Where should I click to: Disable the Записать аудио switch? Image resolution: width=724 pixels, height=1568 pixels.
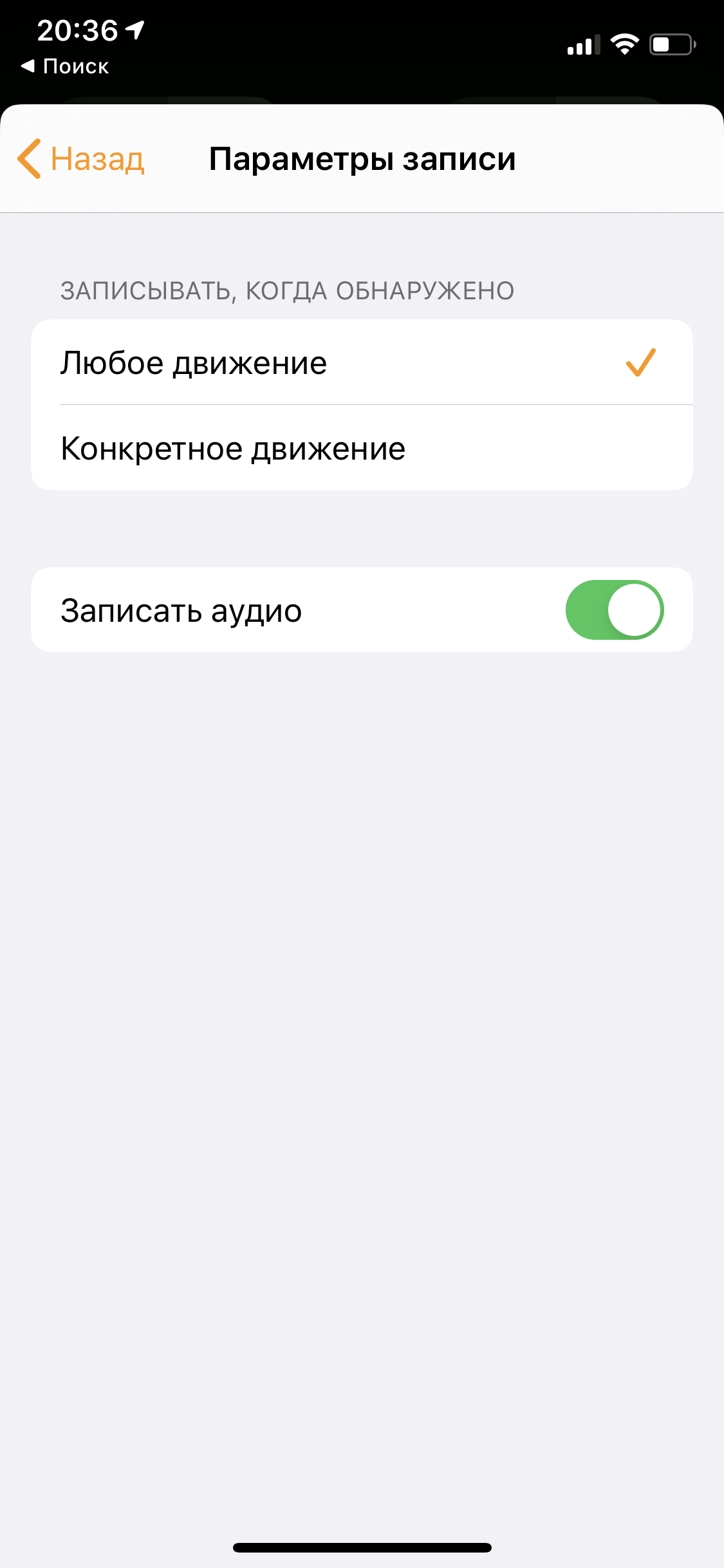614,610
